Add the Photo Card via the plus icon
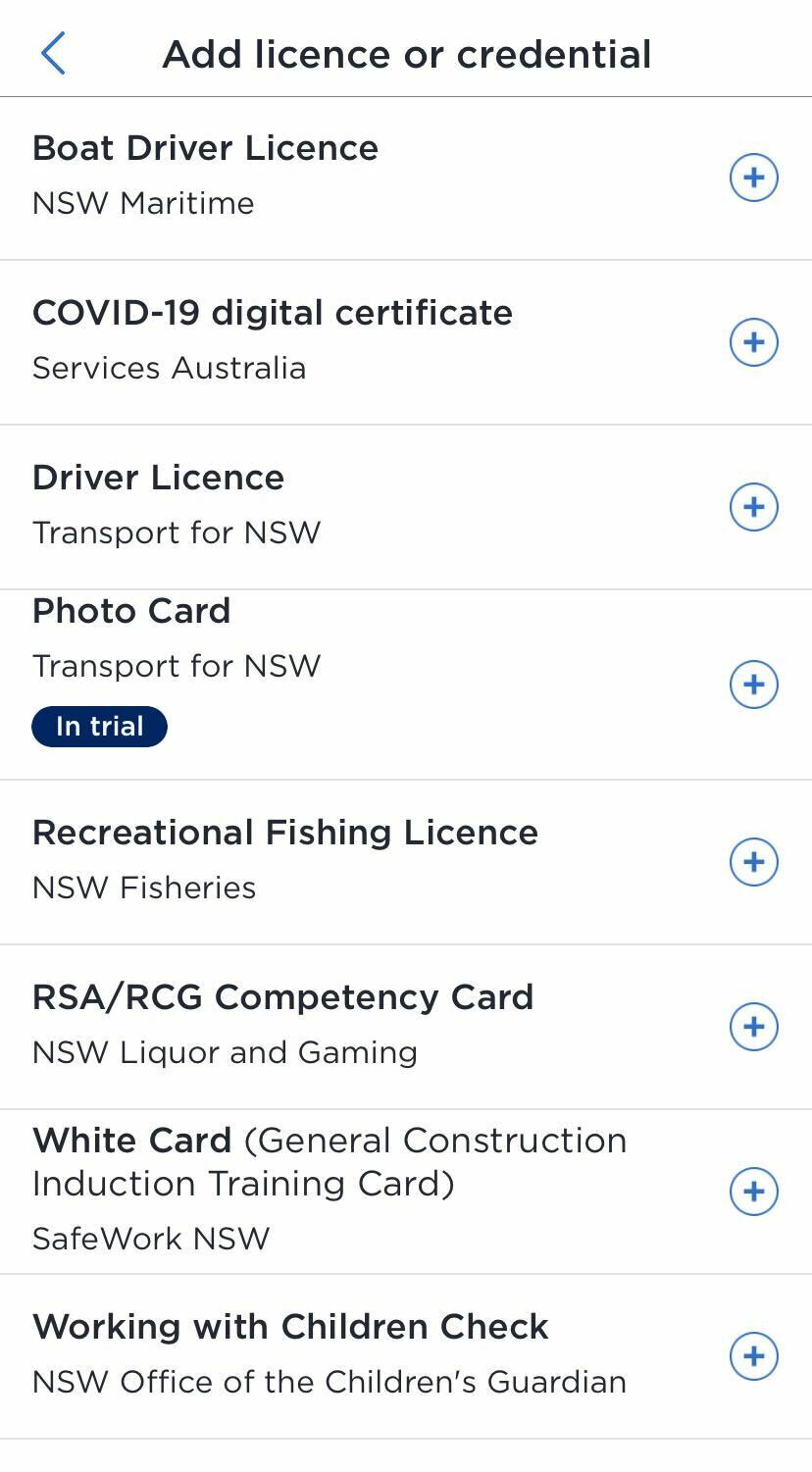 click(x=753, y=685)
